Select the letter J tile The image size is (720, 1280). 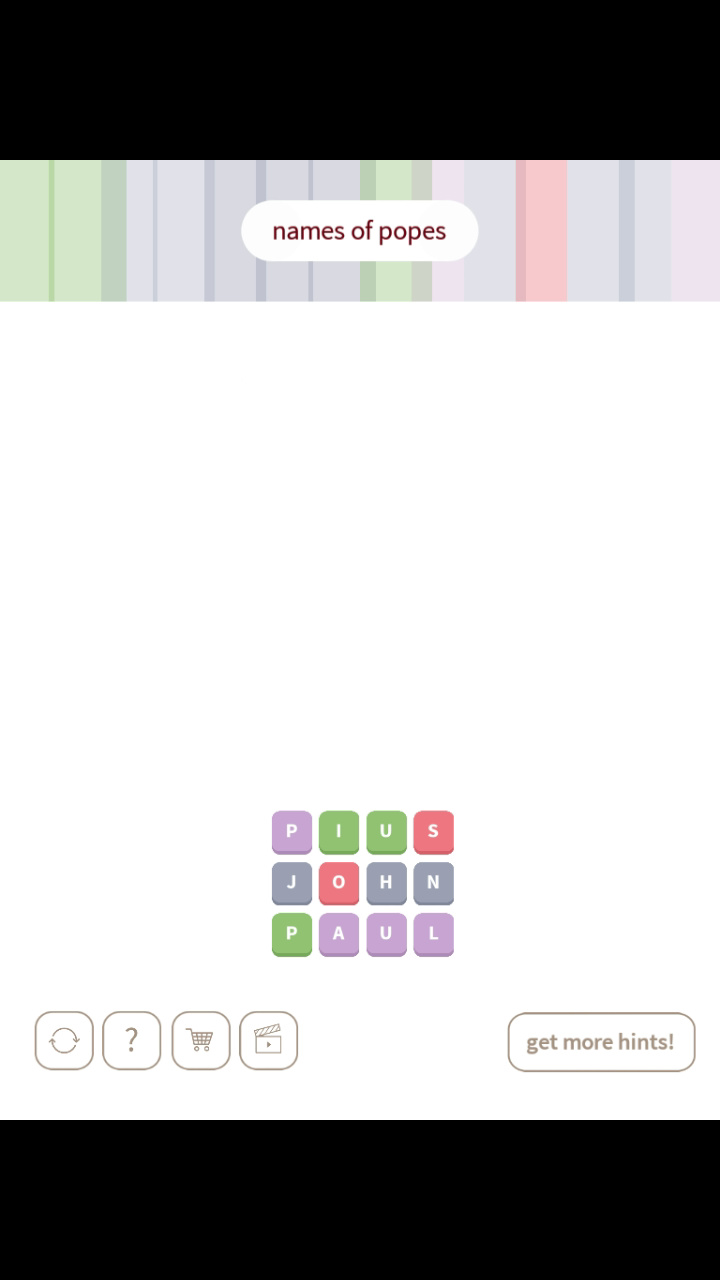(x=292, y=883)
